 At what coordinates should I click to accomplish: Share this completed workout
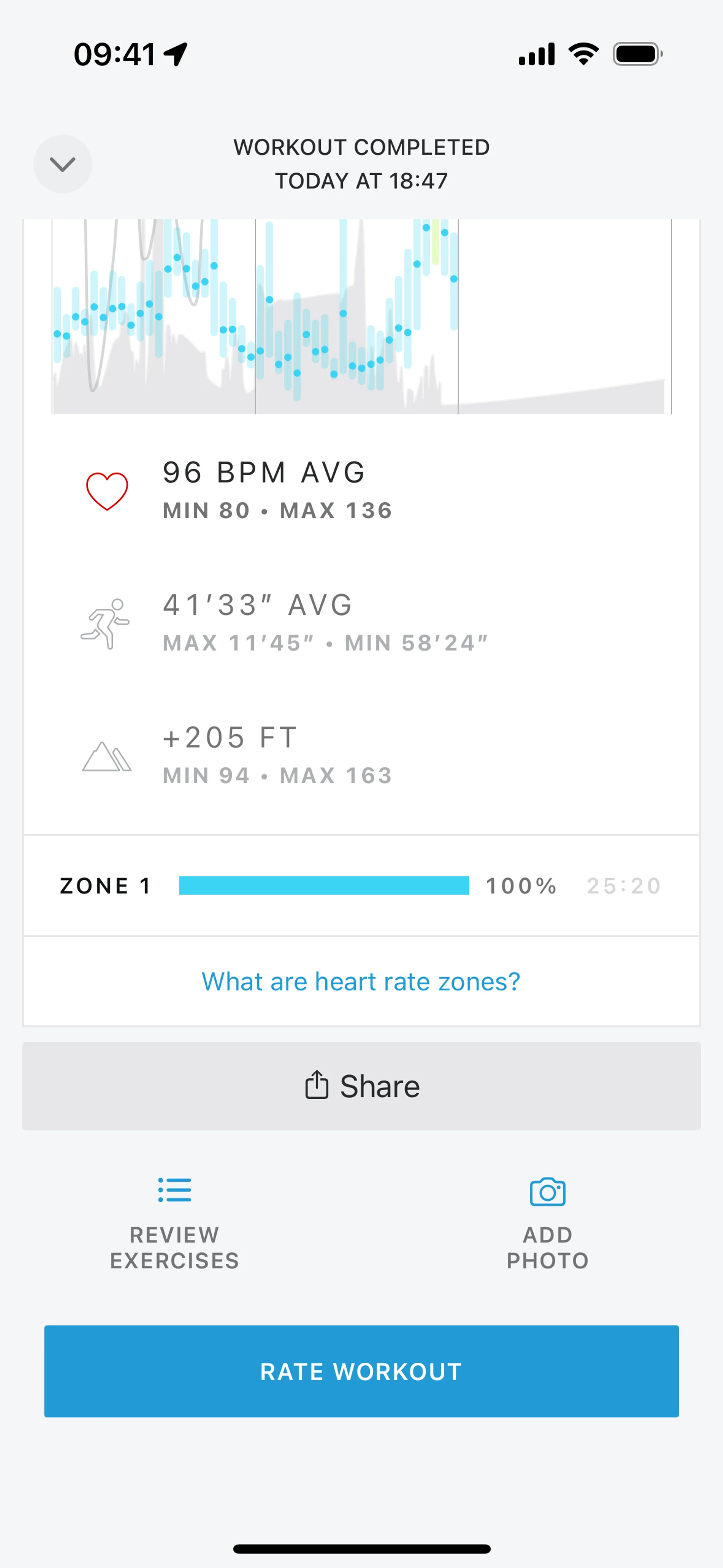[361, 1087]
